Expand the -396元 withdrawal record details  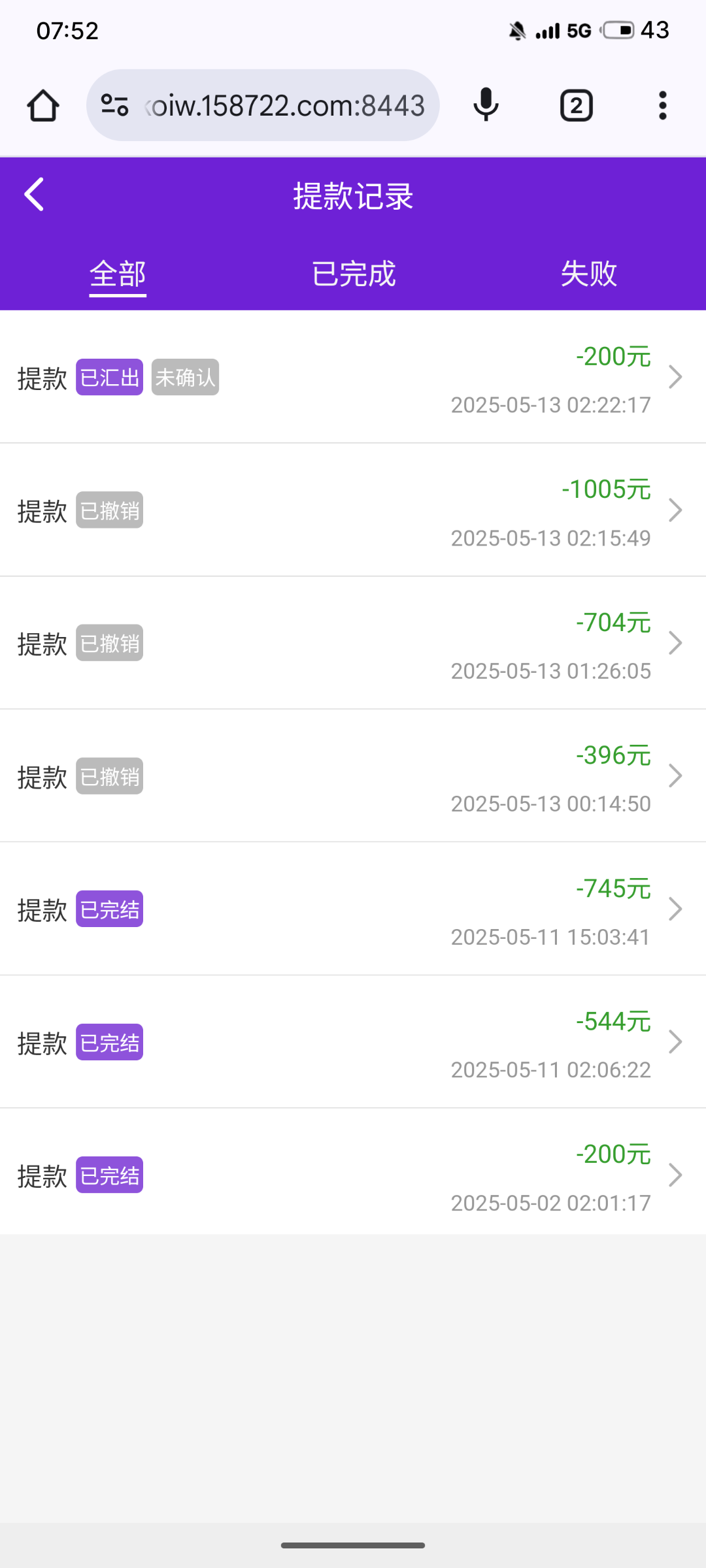(677, 776)
